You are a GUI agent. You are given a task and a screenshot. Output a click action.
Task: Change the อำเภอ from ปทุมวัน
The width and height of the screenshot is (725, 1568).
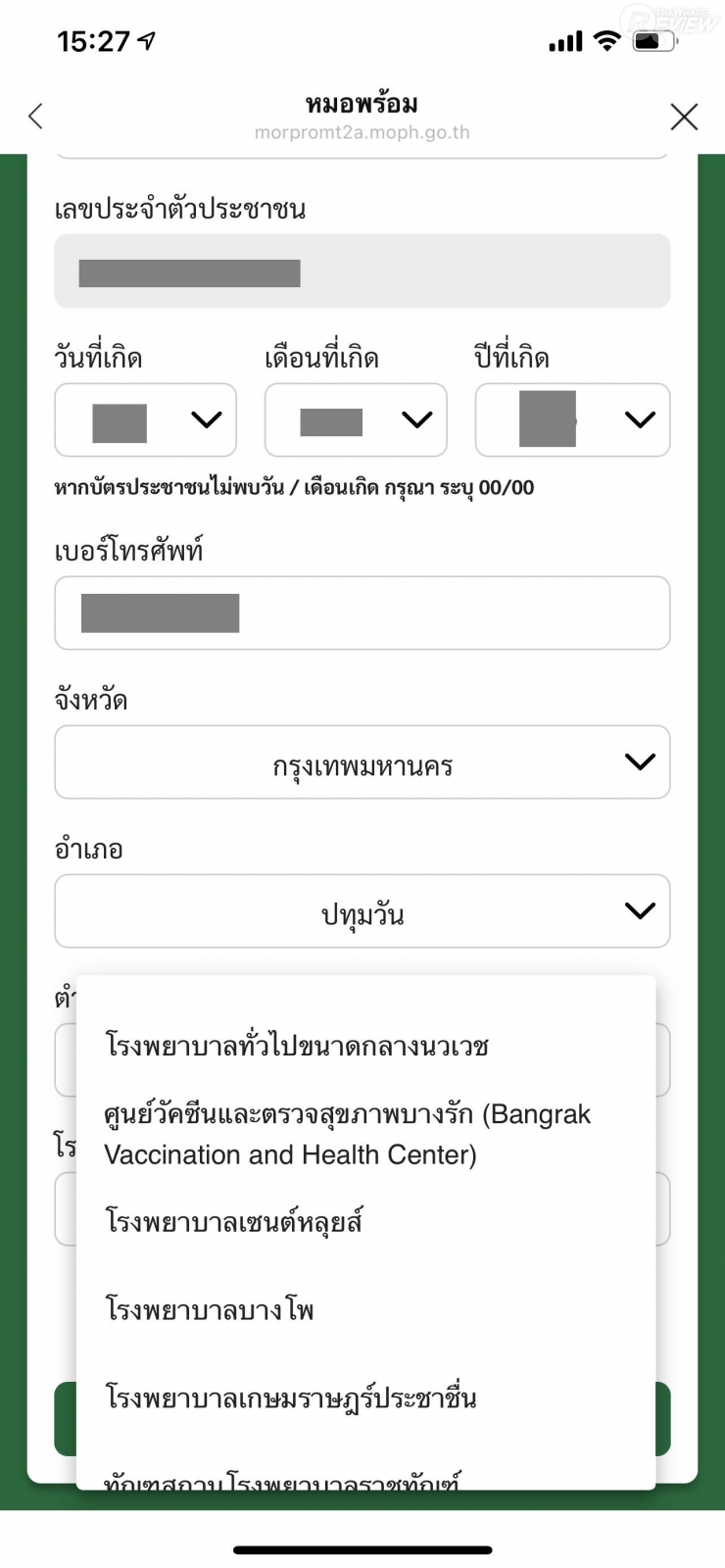[x=362, y=911]
